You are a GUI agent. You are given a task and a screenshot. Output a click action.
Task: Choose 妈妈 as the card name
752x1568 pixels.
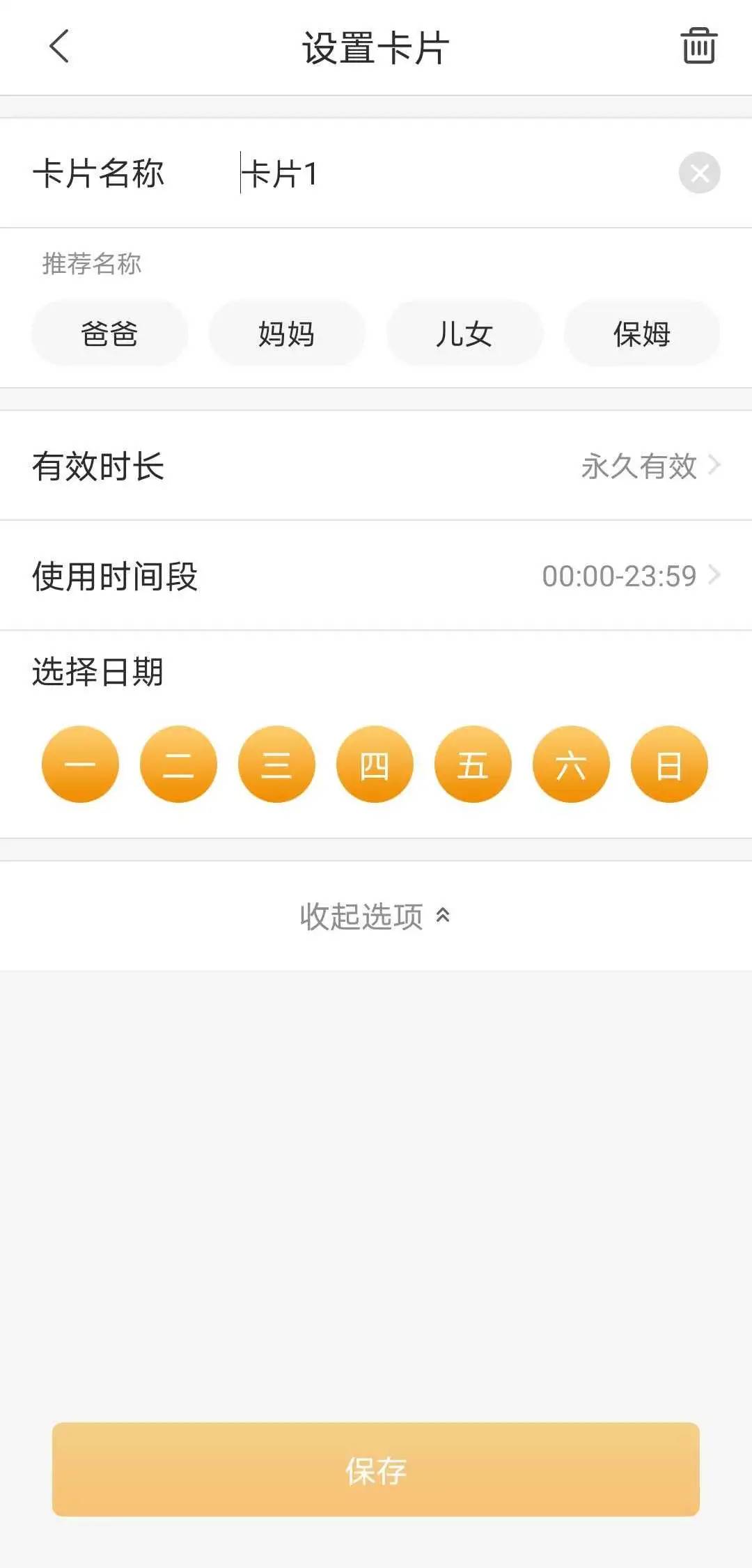(287, 334)
